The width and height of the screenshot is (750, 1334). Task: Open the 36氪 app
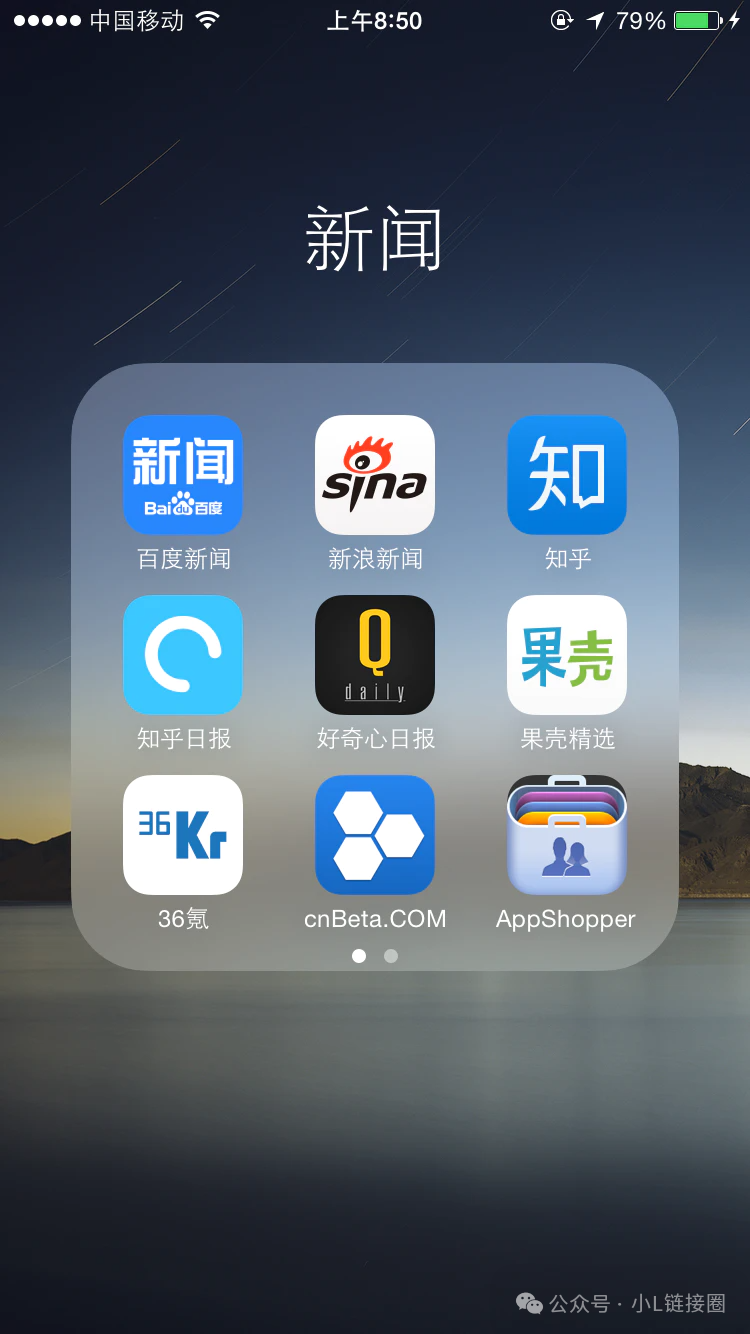[x=183, y=835]
